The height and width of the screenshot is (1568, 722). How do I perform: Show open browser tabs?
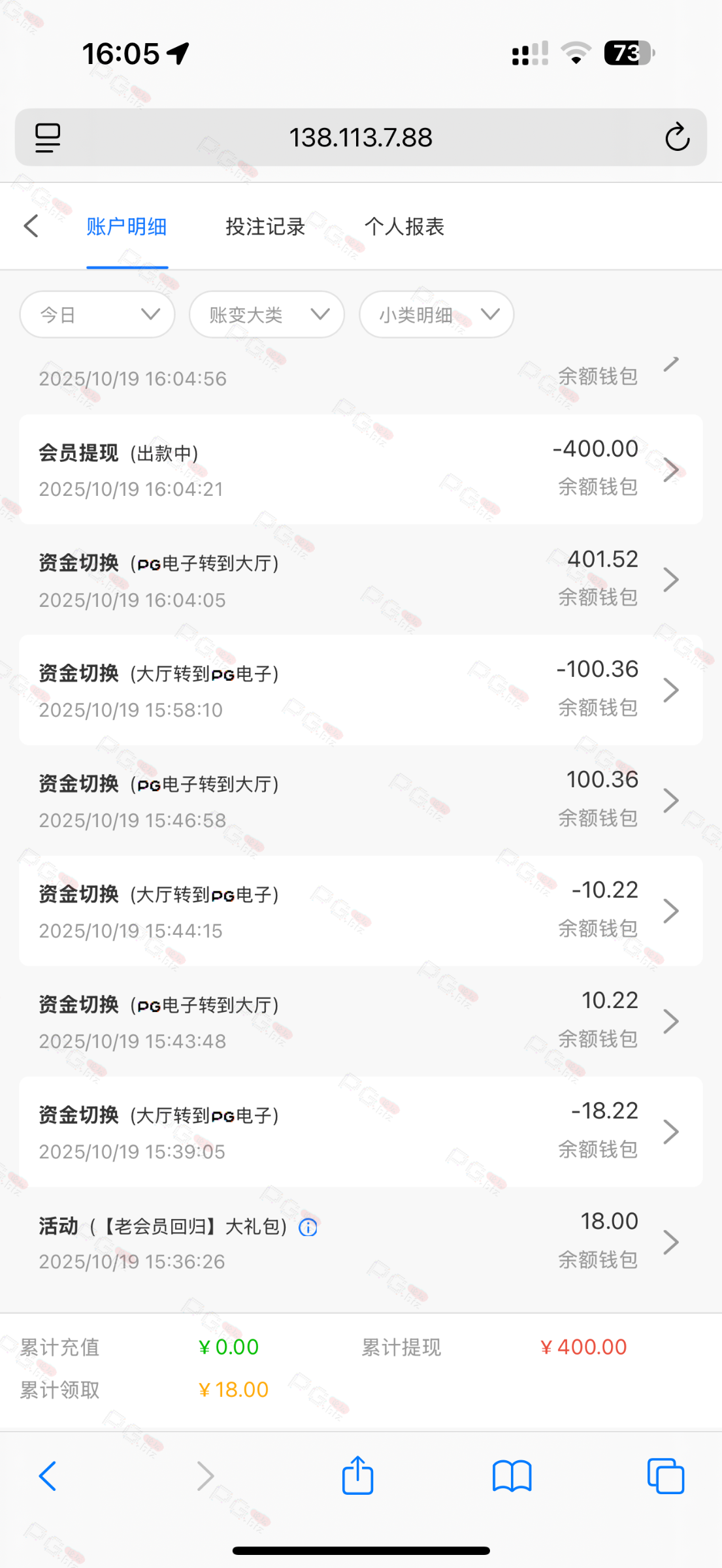pyautogui.click(x=665, y=1477)
